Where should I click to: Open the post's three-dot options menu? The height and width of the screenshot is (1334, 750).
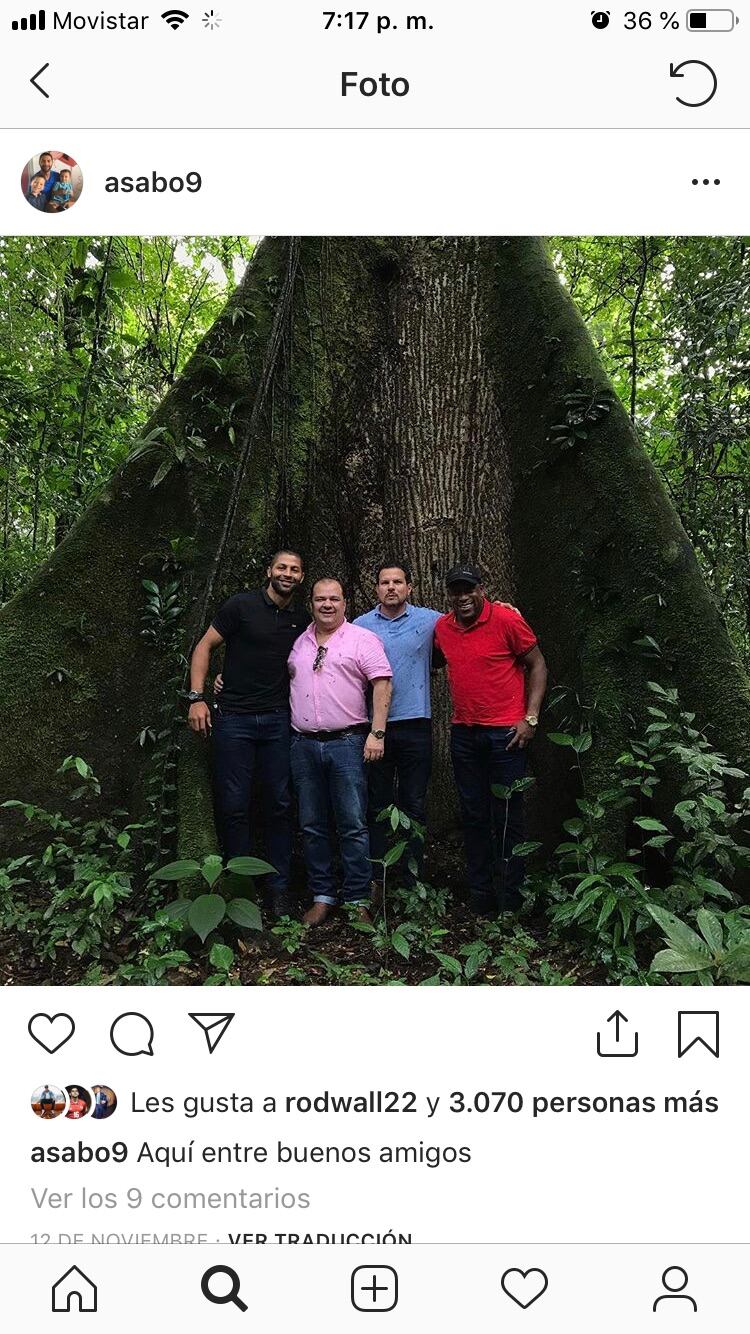tap(705, 182)
